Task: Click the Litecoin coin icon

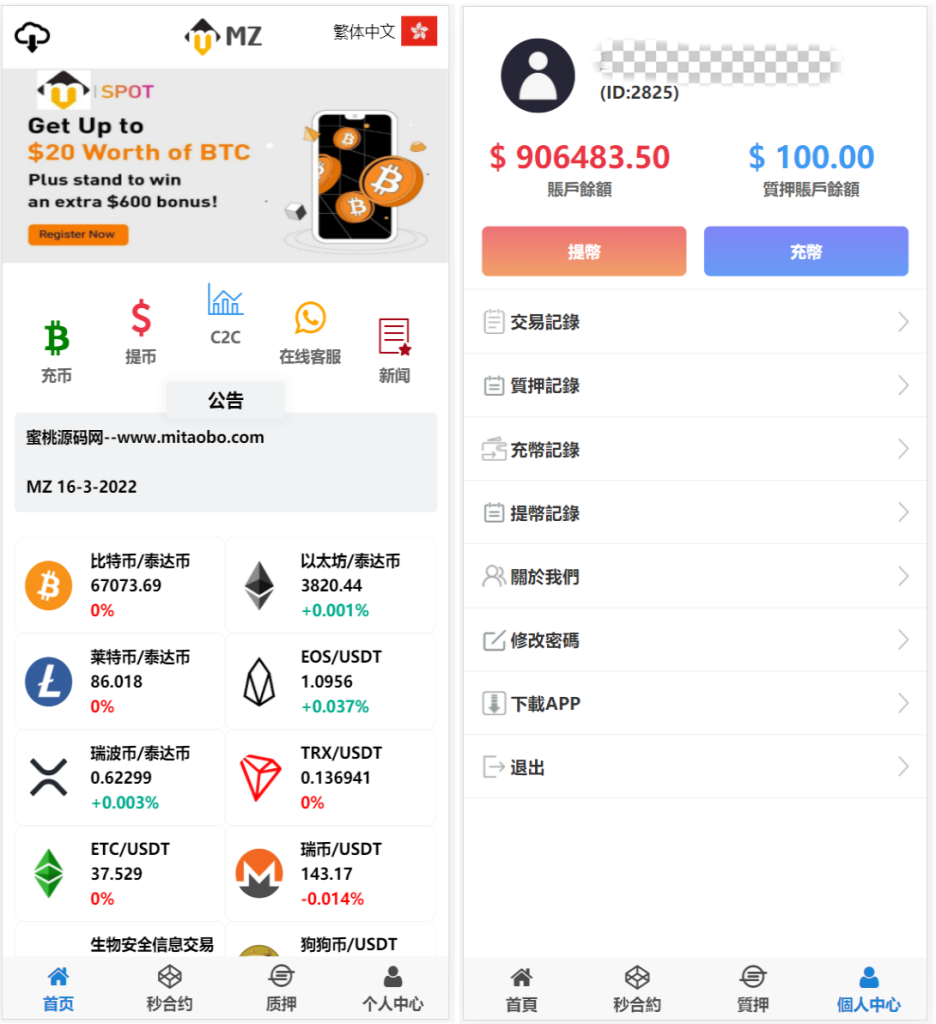Action: tap(47, 681)
